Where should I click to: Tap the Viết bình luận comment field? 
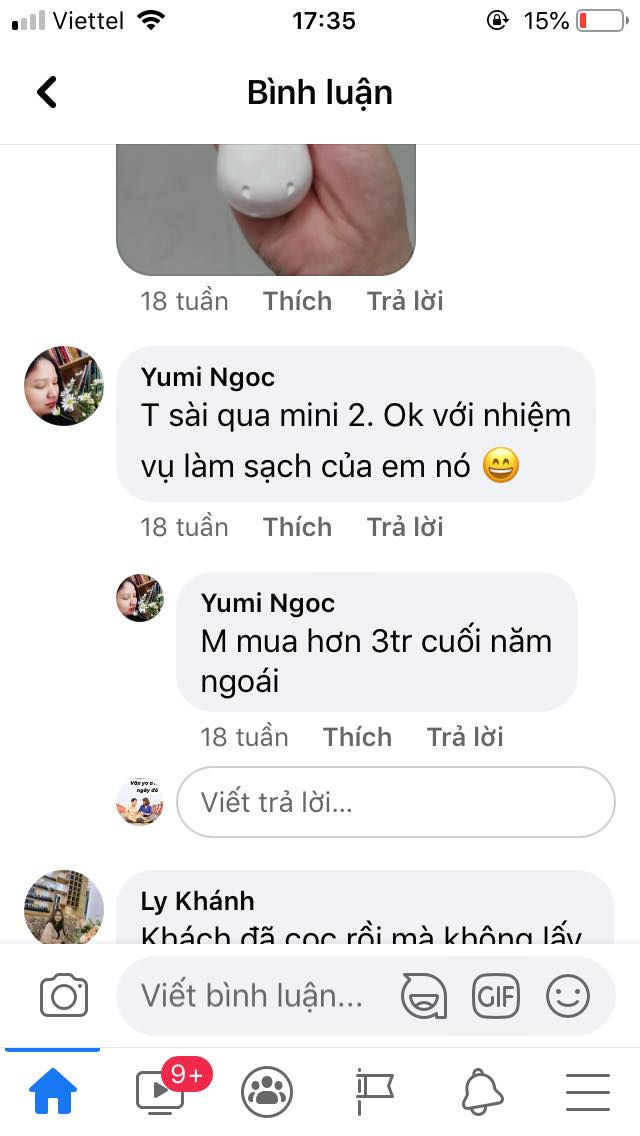pyautogui.click(x=252, y=996)
